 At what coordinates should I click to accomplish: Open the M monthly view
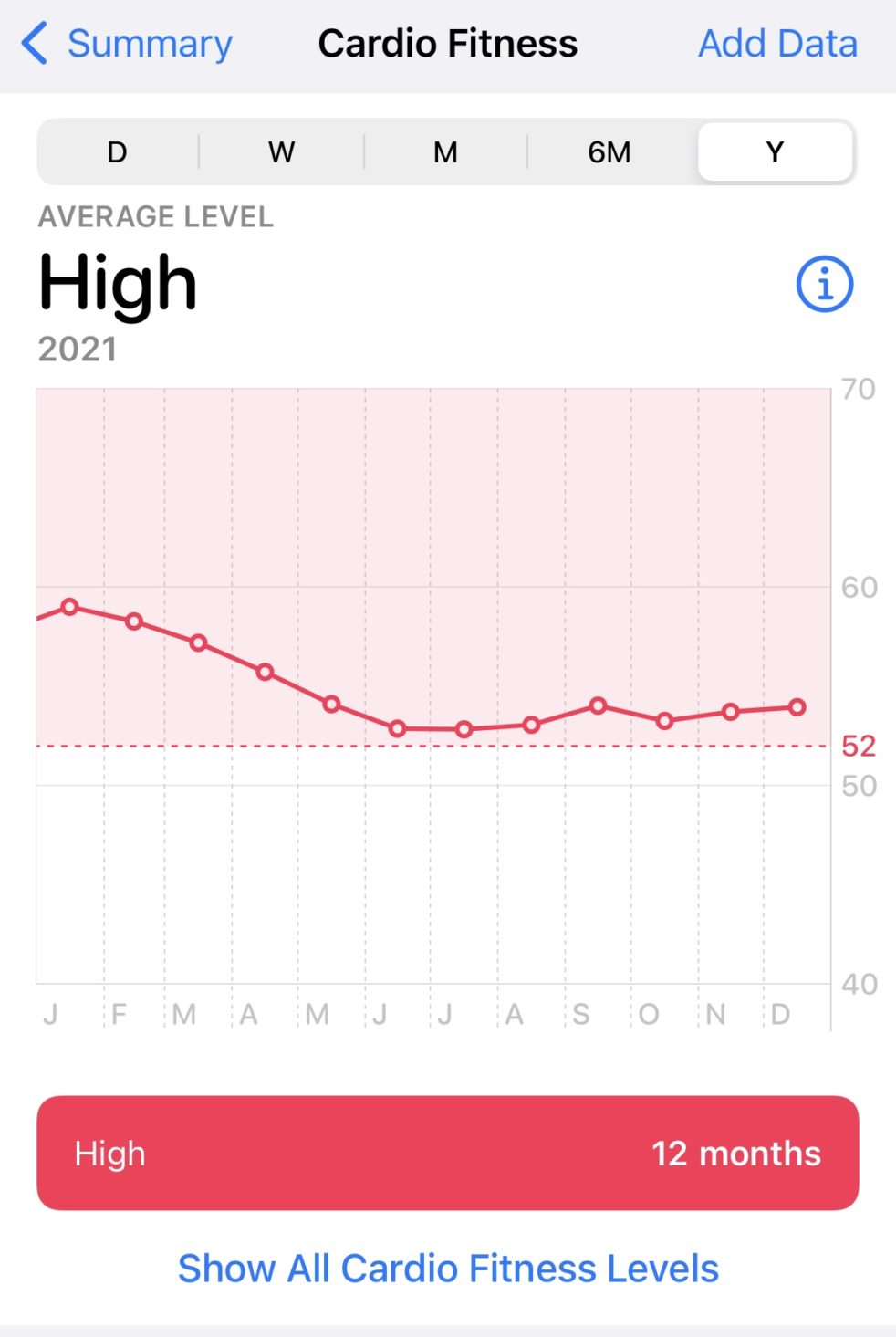(x=444, y=151)
